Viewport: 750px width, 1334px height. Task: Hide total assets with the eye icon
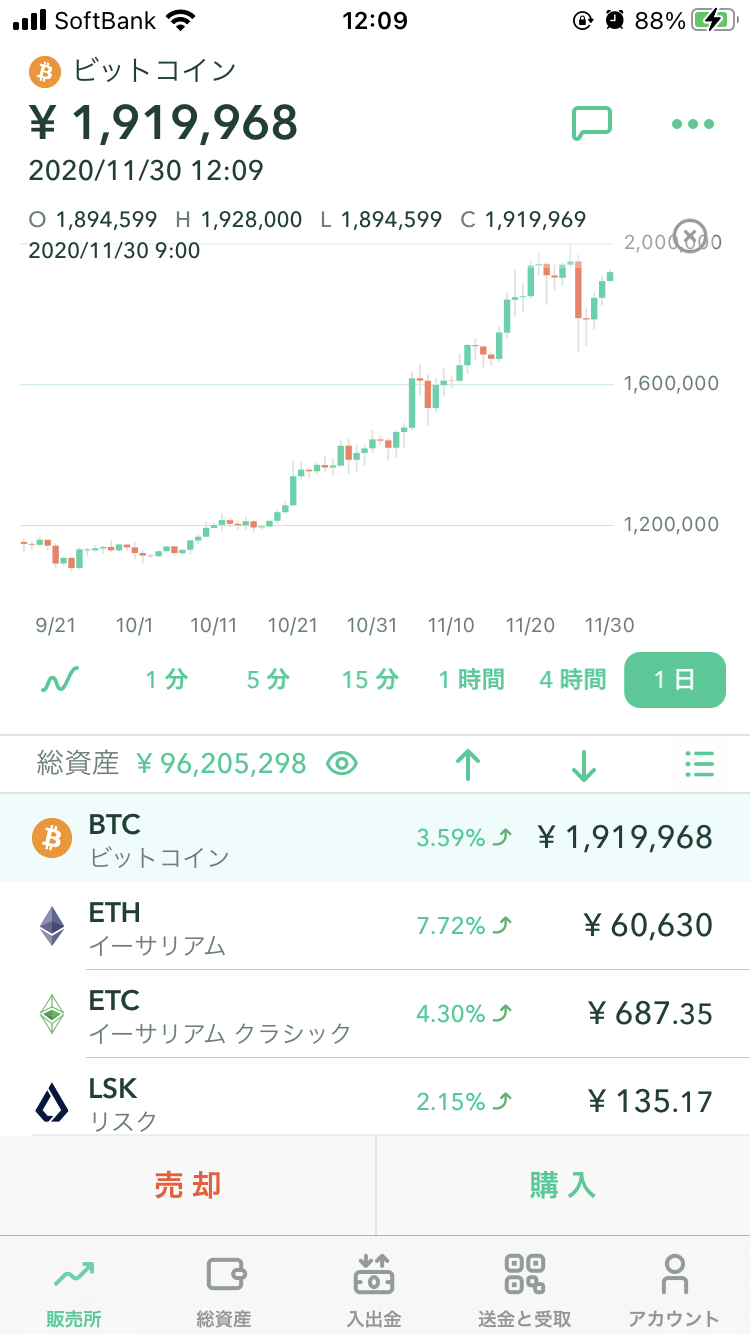point(342,764)
